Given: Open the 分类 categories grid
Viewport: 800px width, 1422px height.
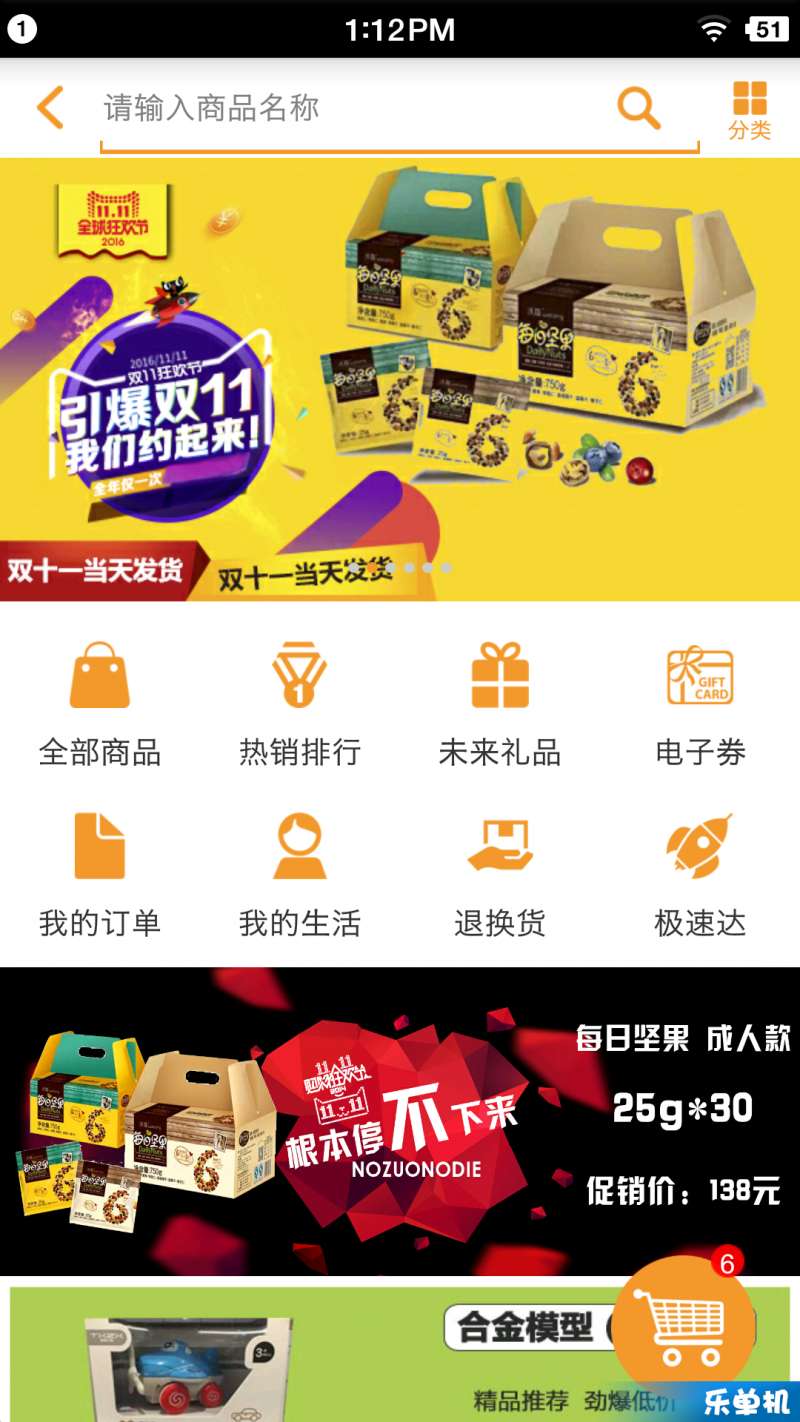Looking at the screenshot, I should 749,110.
